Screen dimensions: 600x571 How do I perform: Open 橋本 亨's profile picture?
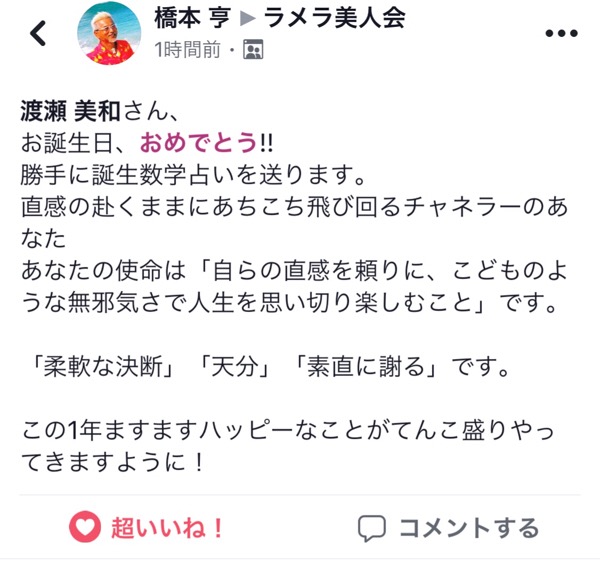pos(110,34)
